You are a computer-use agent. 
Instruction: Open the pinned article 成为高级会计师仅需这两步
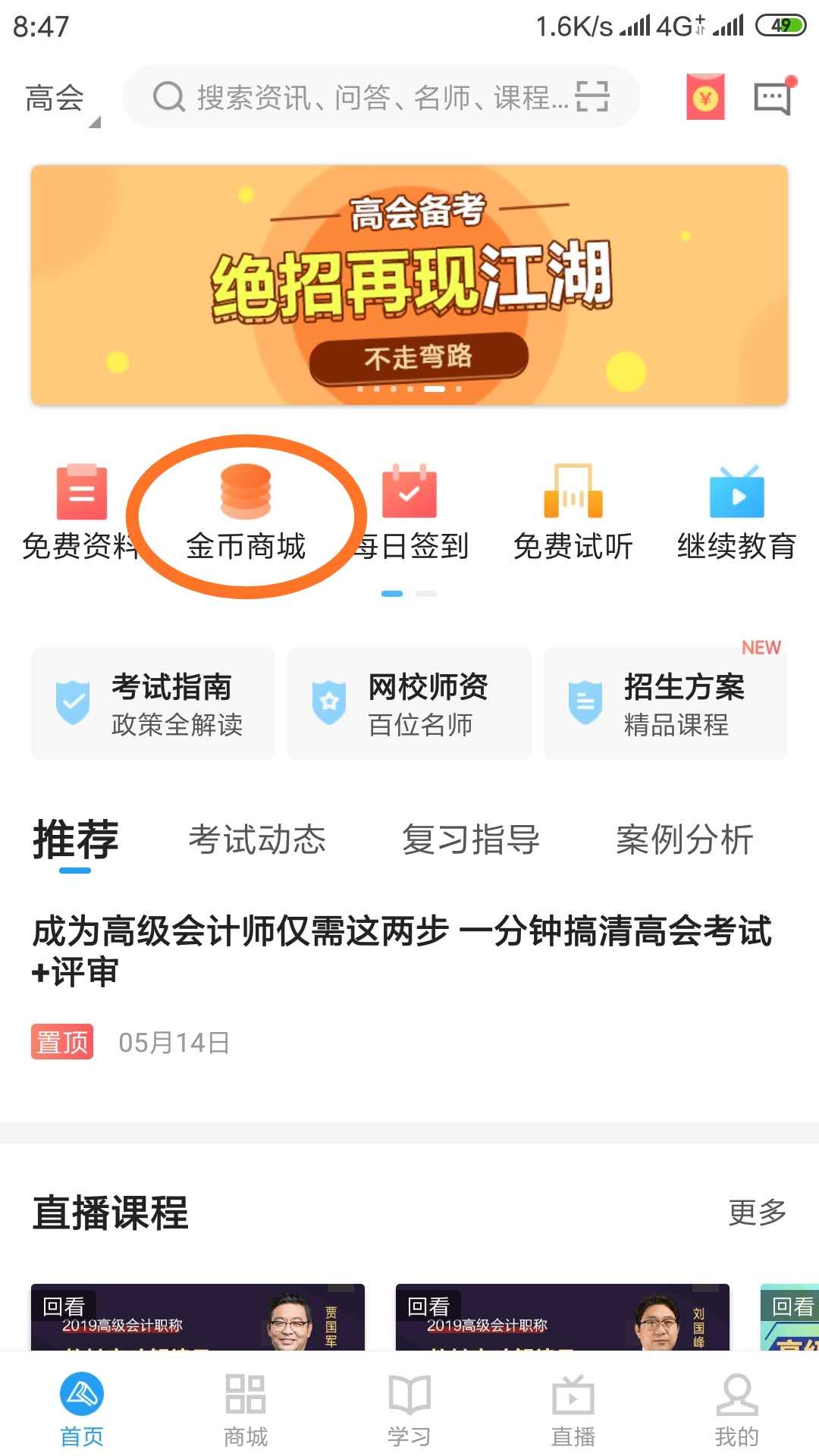(402, 952)
